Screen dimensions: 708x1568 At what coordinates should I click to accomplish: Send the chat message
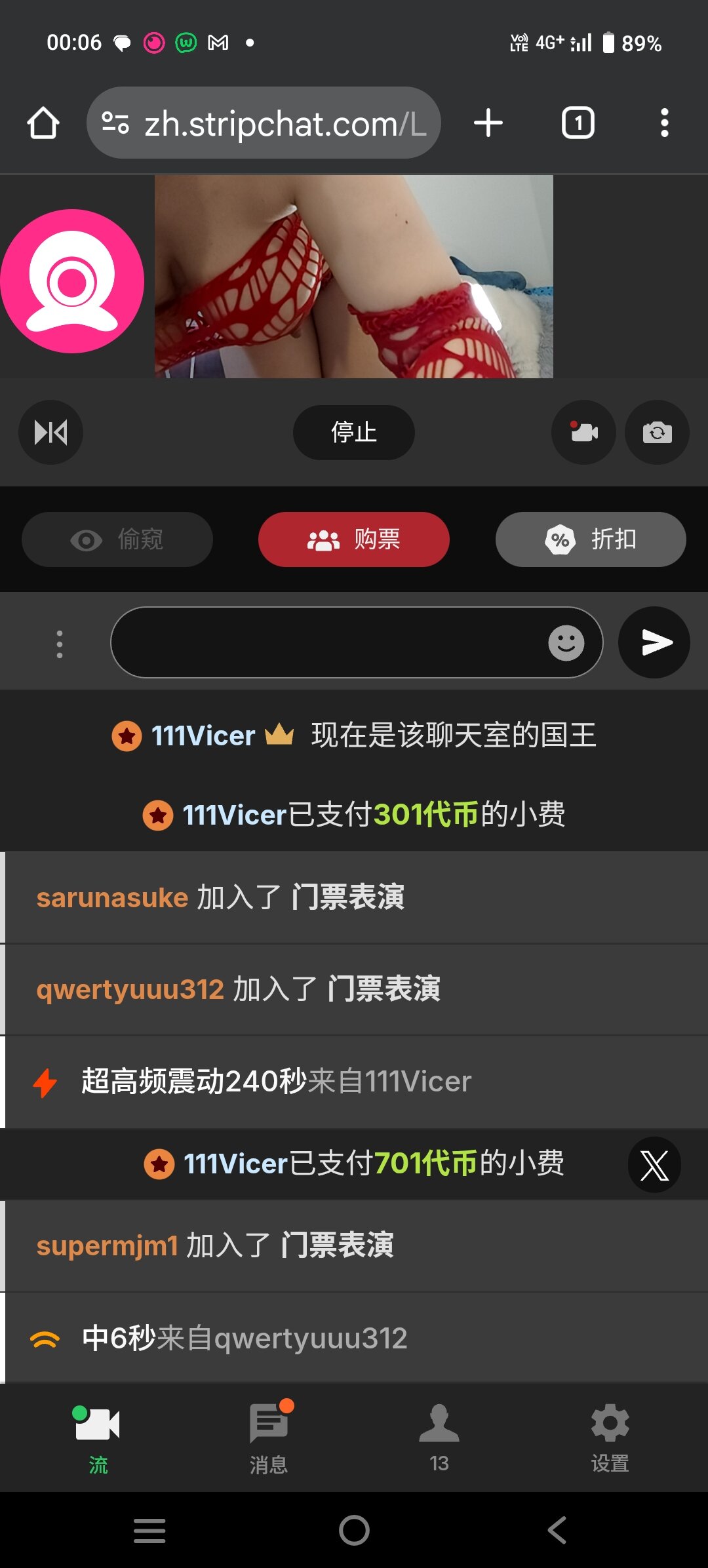654,643
